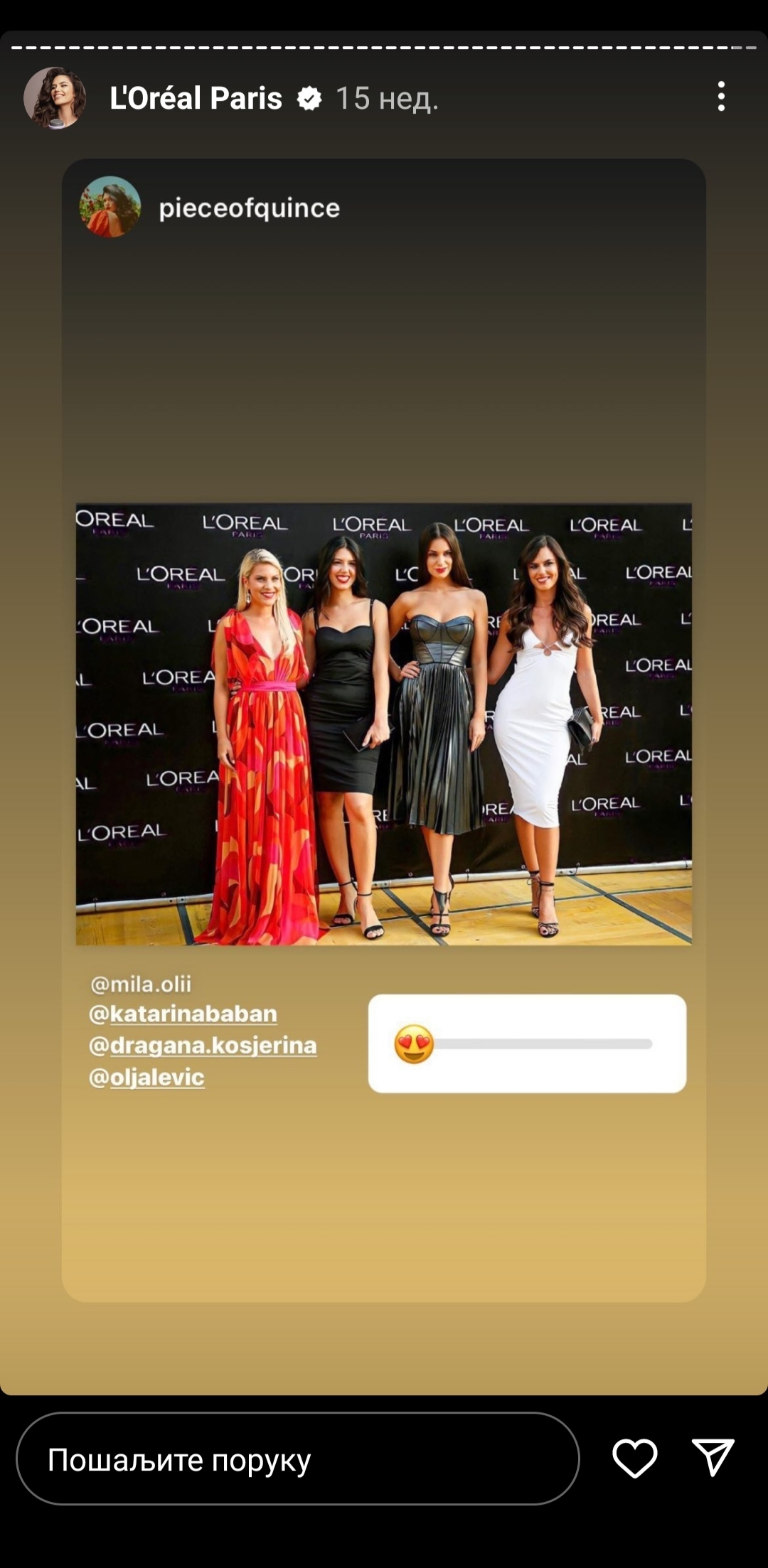Image resolution: width=768 pixels, height=1568 pixels.
Task: Open the L'Oréal Paris account name
Action: click(x=196, y=98)
